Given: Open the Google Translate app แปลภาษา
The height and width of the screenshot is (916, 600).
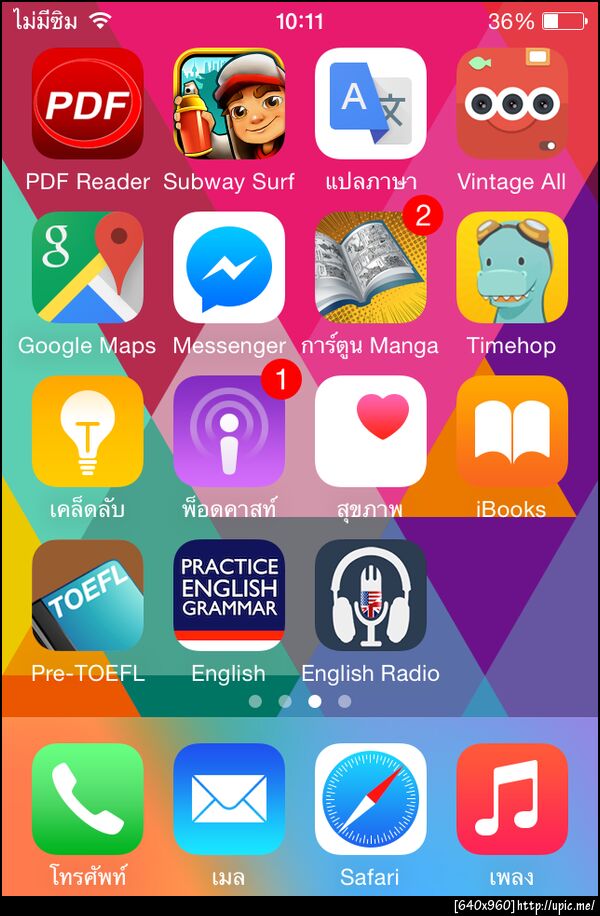Looking at the screenshot, I should [371, 104].
